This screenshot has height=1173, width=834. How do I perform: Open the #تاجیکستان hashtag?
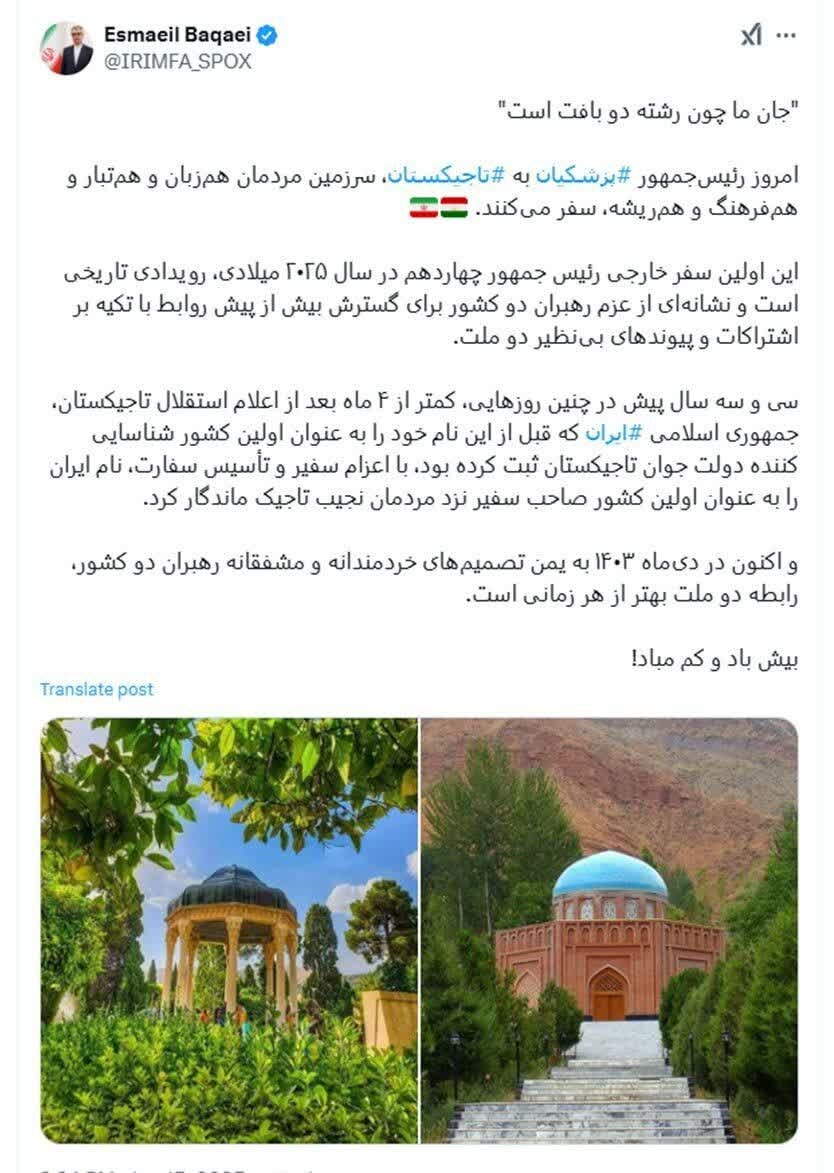coord(437,178)
